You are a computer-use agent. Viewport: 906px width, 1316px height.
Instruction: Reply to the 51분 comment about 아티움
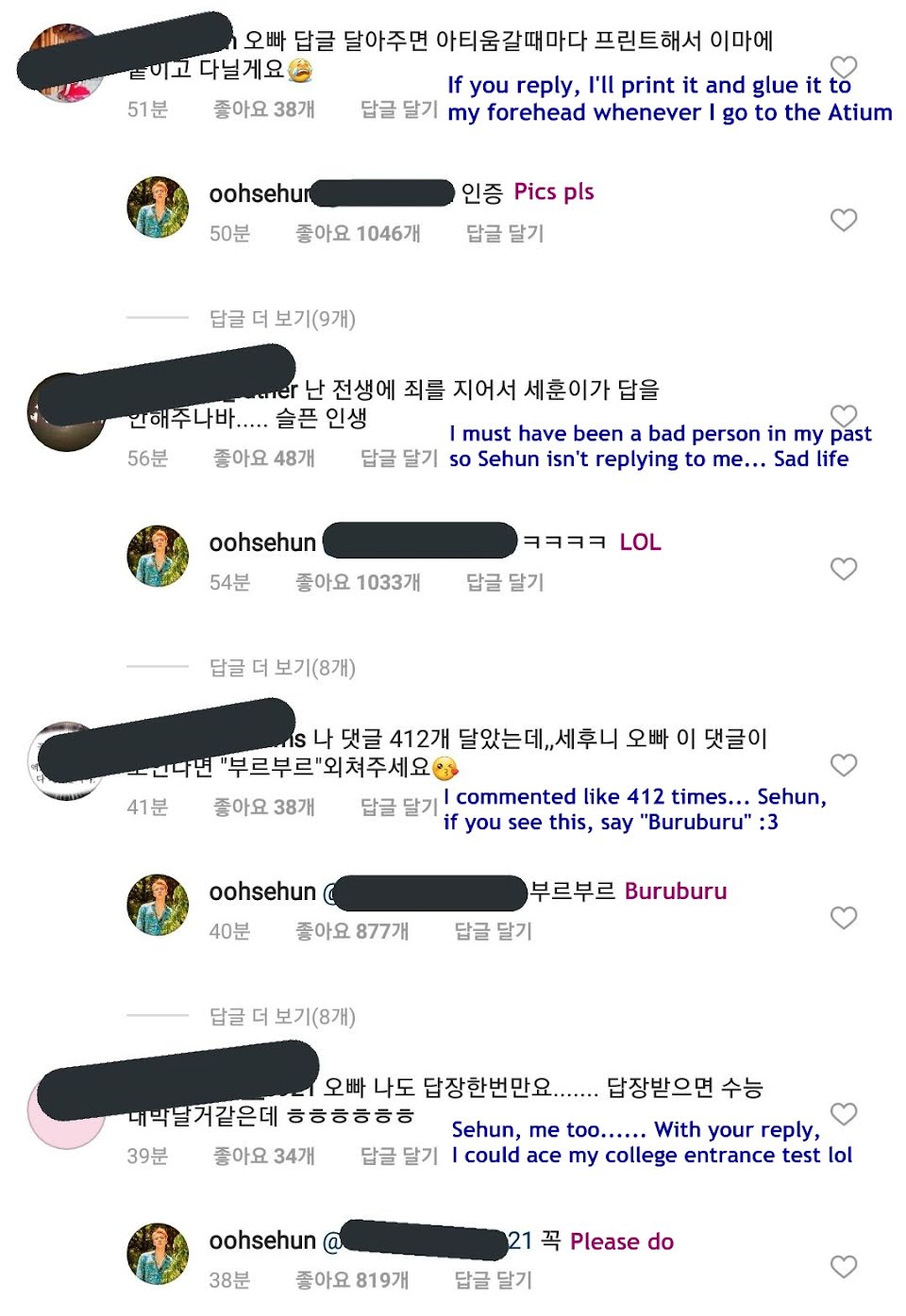pos(398,108)
